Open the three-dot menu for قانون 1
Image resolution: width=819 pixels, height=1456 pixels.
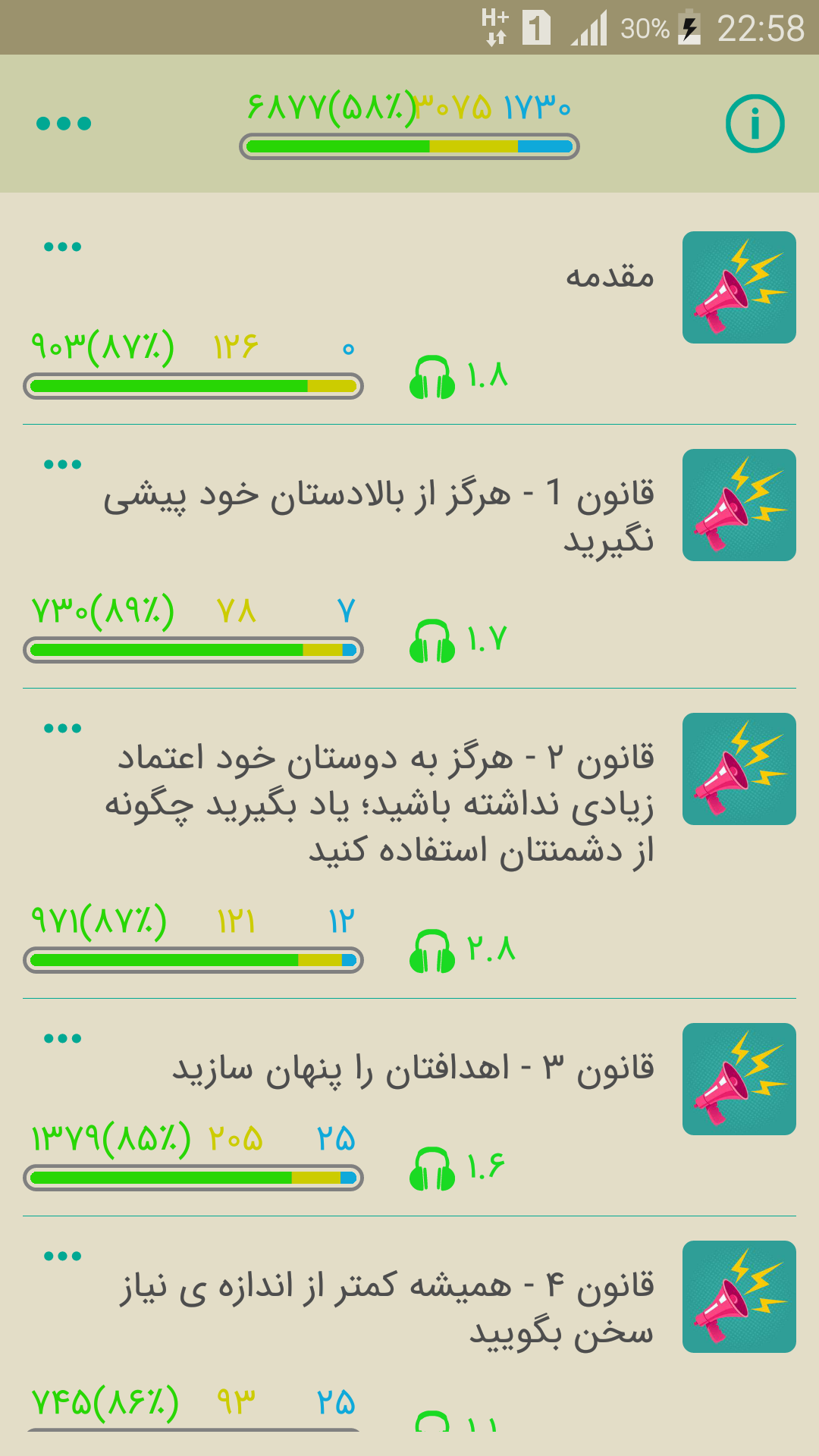coord(62,464)
